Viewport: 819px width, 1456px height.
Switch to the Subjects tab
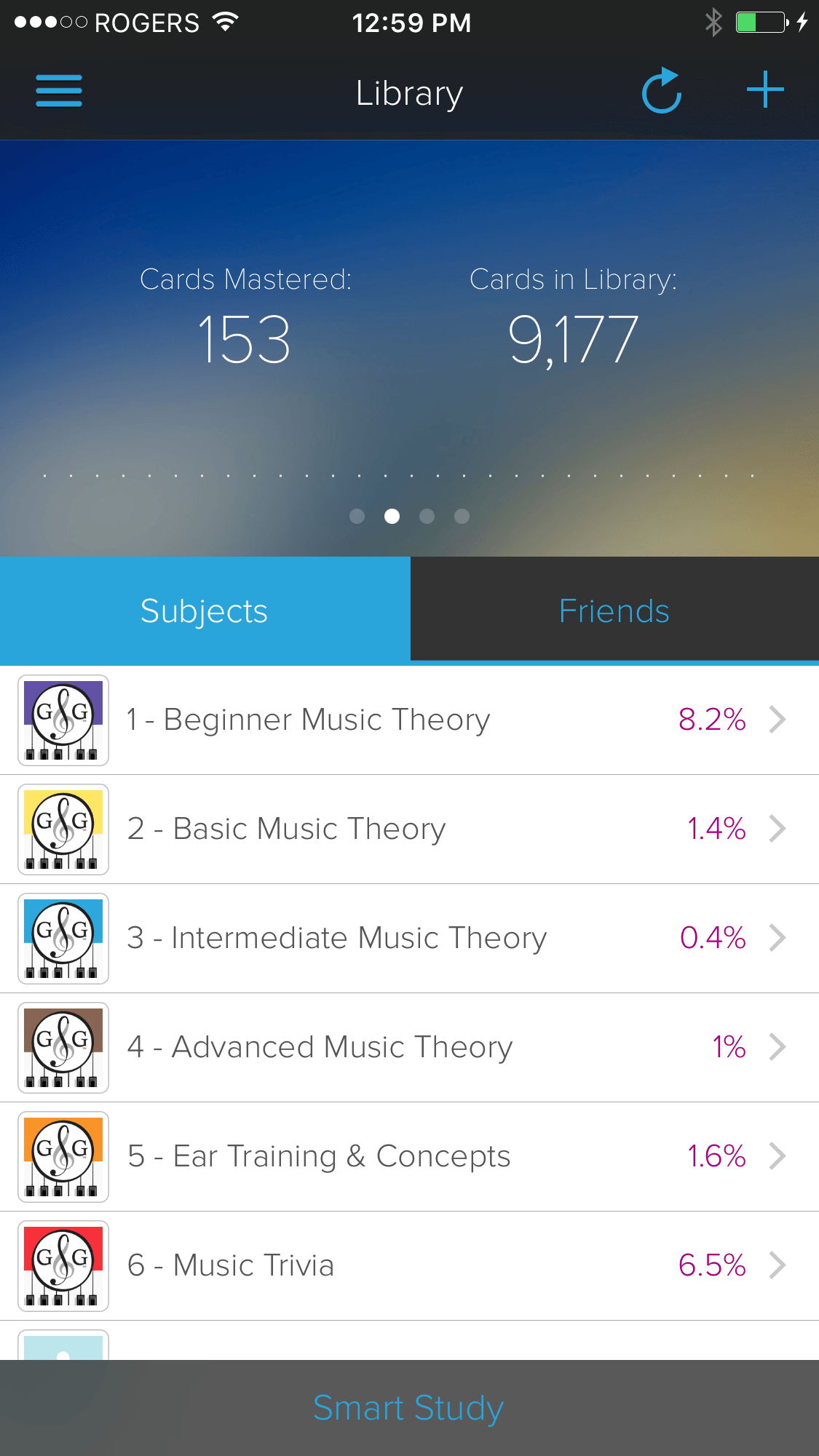pos(205,610)
